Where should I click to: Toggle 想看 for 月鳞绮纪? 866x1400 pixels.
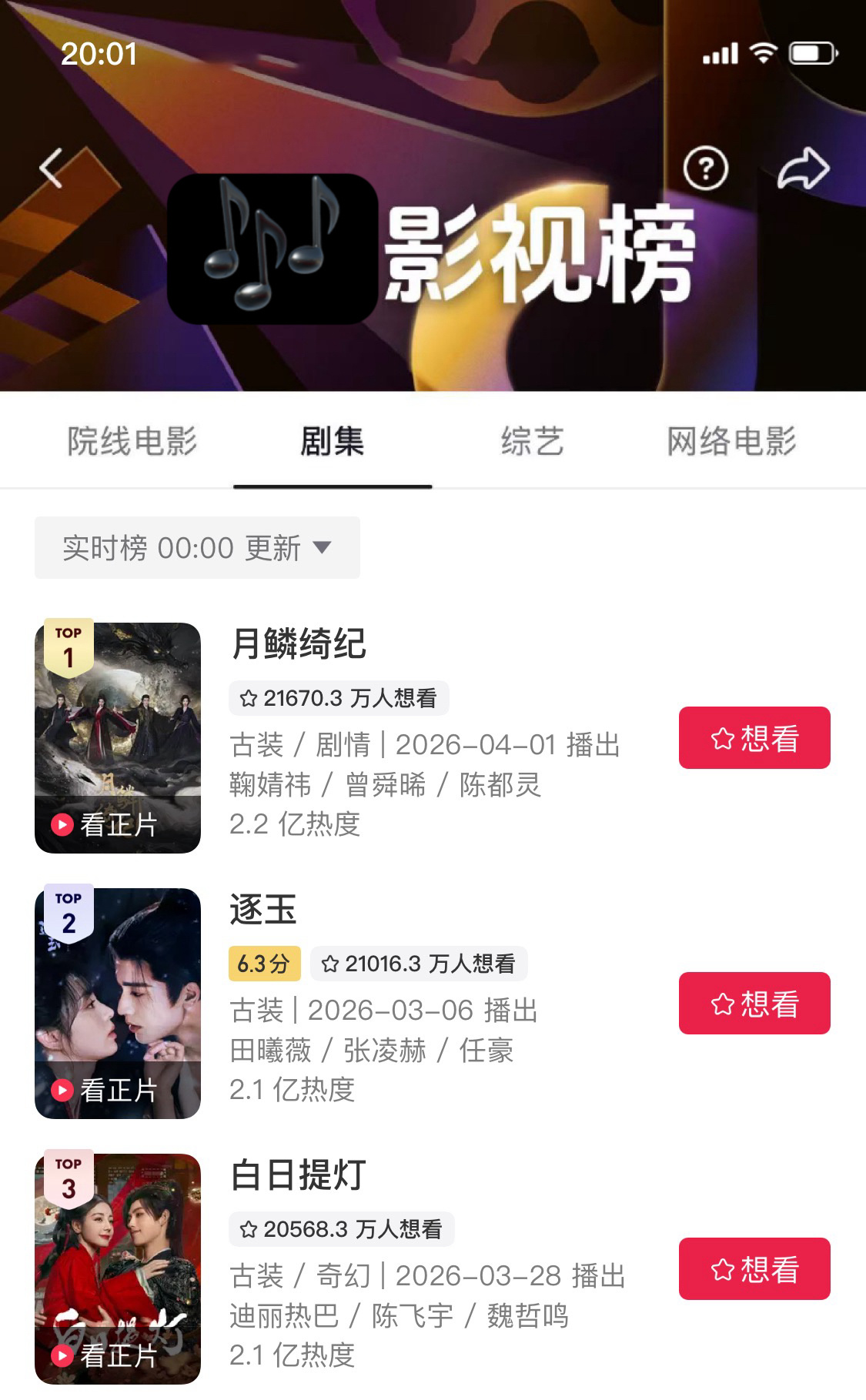pos(754,737)
